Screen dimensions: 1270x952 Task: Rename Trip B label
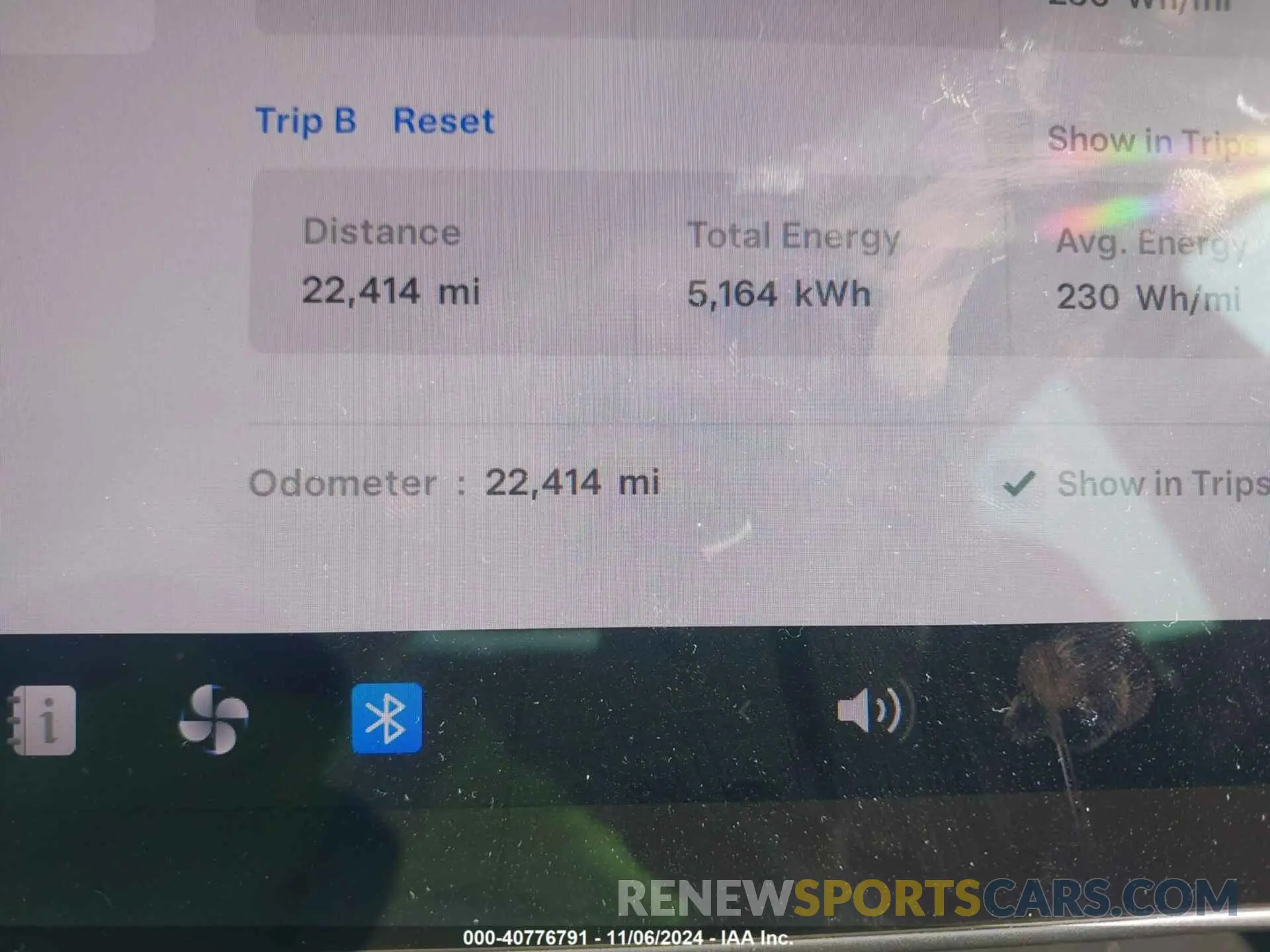coord(306,122)
